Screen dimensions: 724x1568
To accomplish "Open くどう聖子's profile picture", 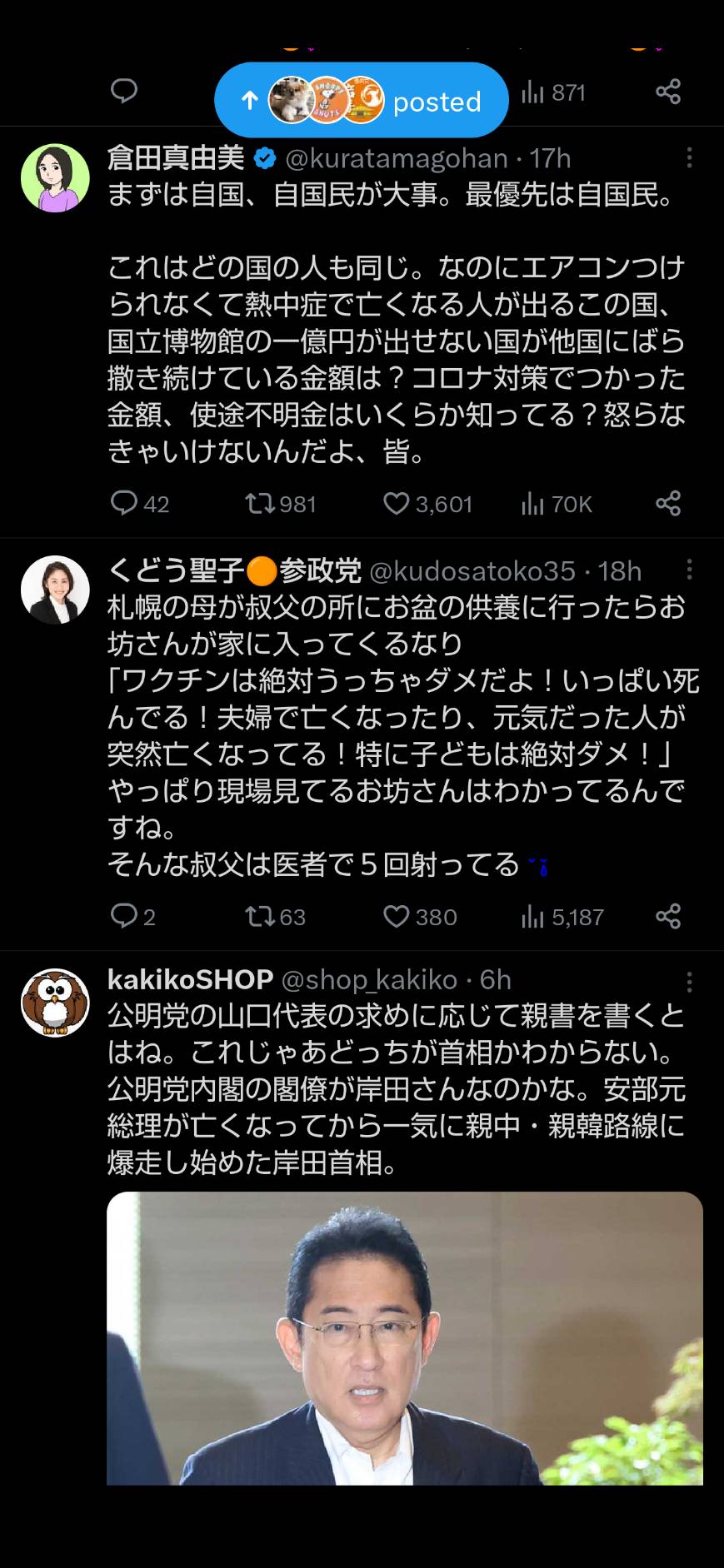I will 55,590.
